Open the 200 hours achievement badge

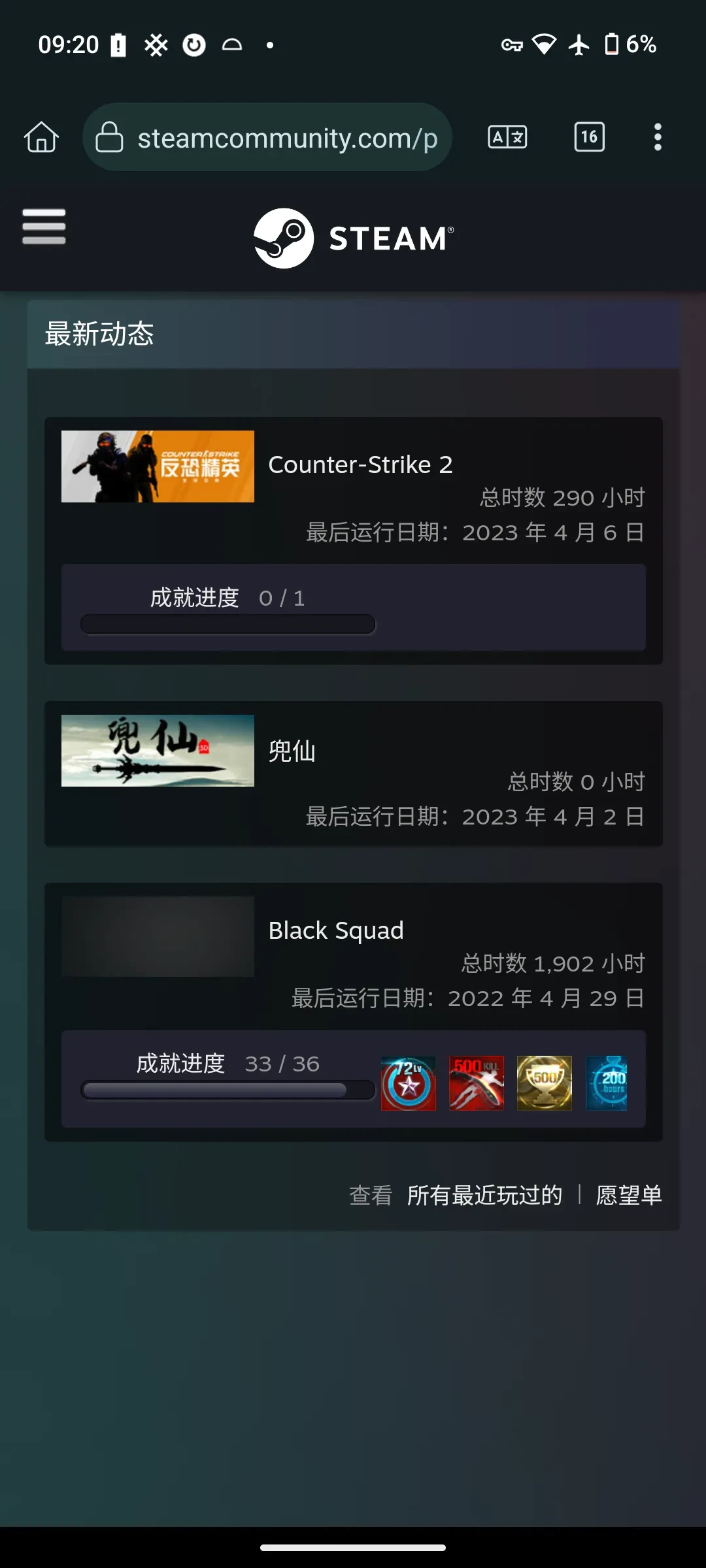607,1083
